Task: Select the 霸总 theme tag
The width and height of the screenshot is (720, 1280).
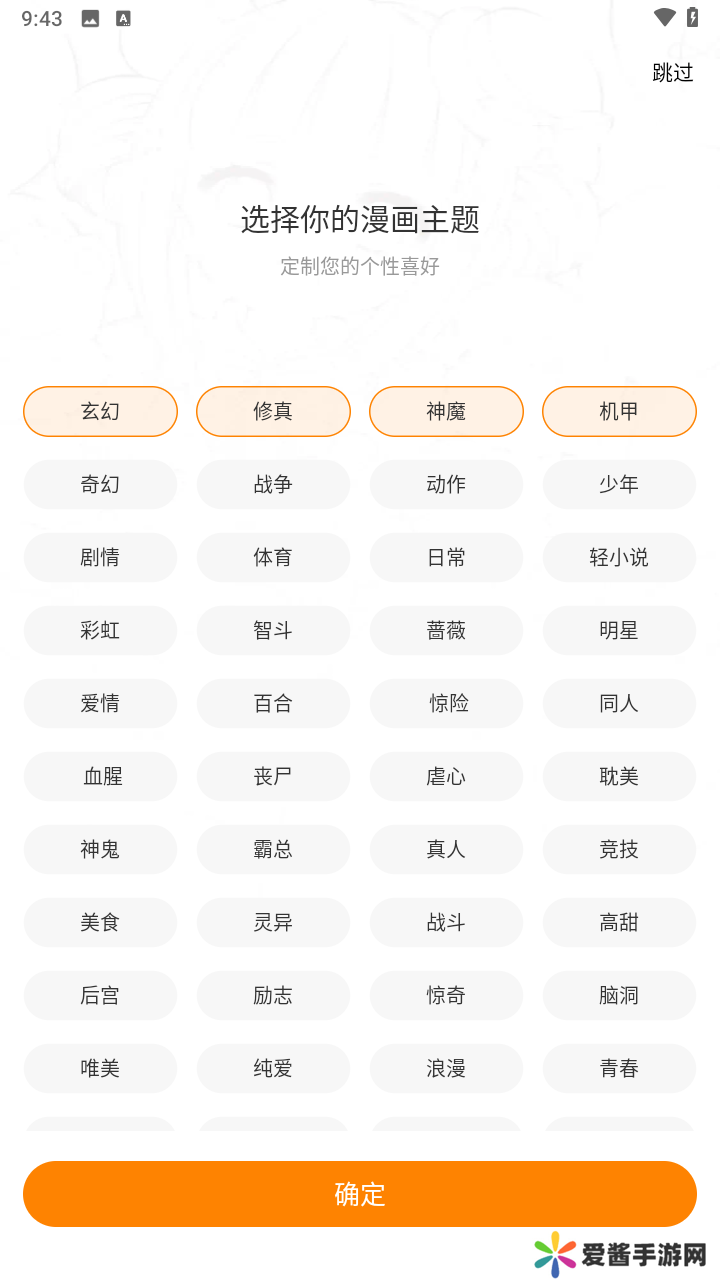Action: coord(273,849)
